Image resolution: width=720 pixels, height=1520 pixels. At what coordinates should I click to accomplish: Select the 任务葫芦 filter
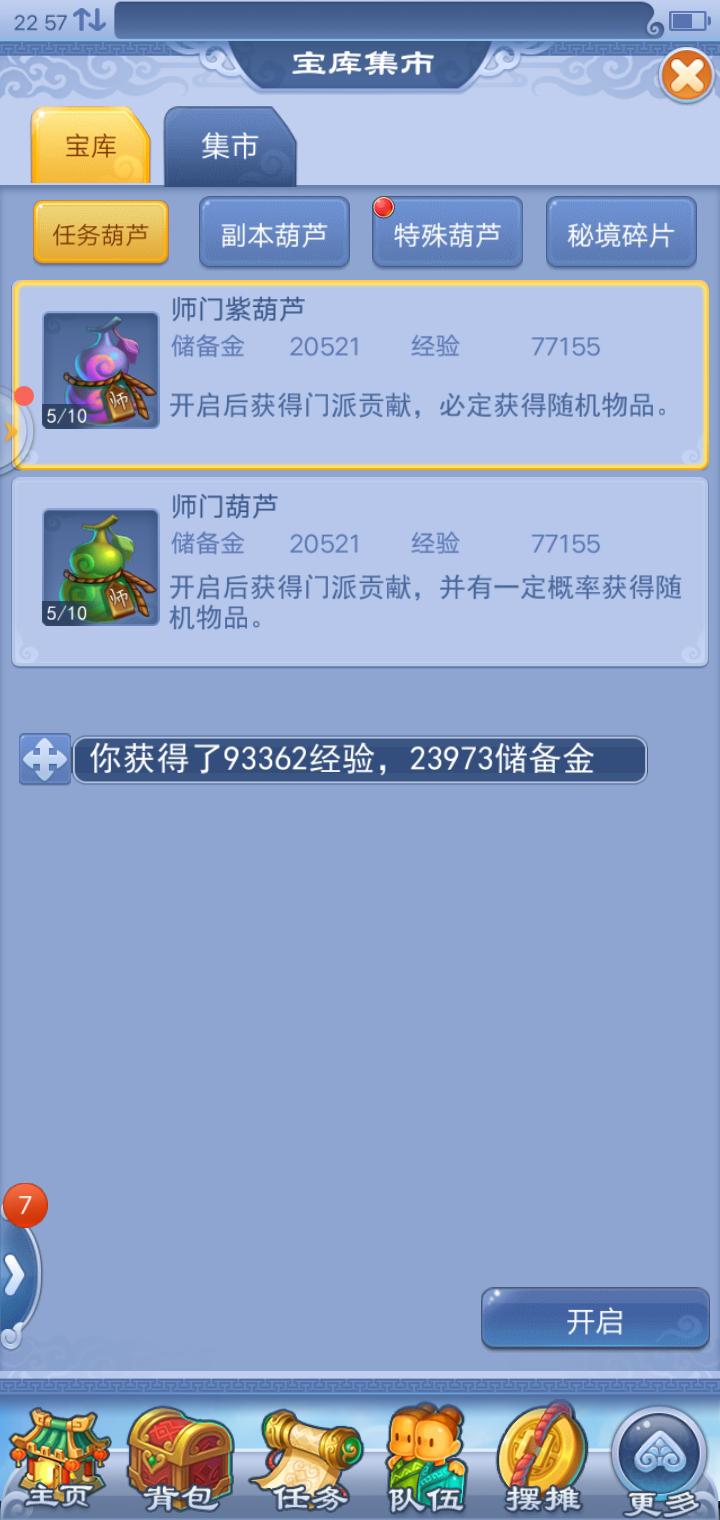point(100,234)
